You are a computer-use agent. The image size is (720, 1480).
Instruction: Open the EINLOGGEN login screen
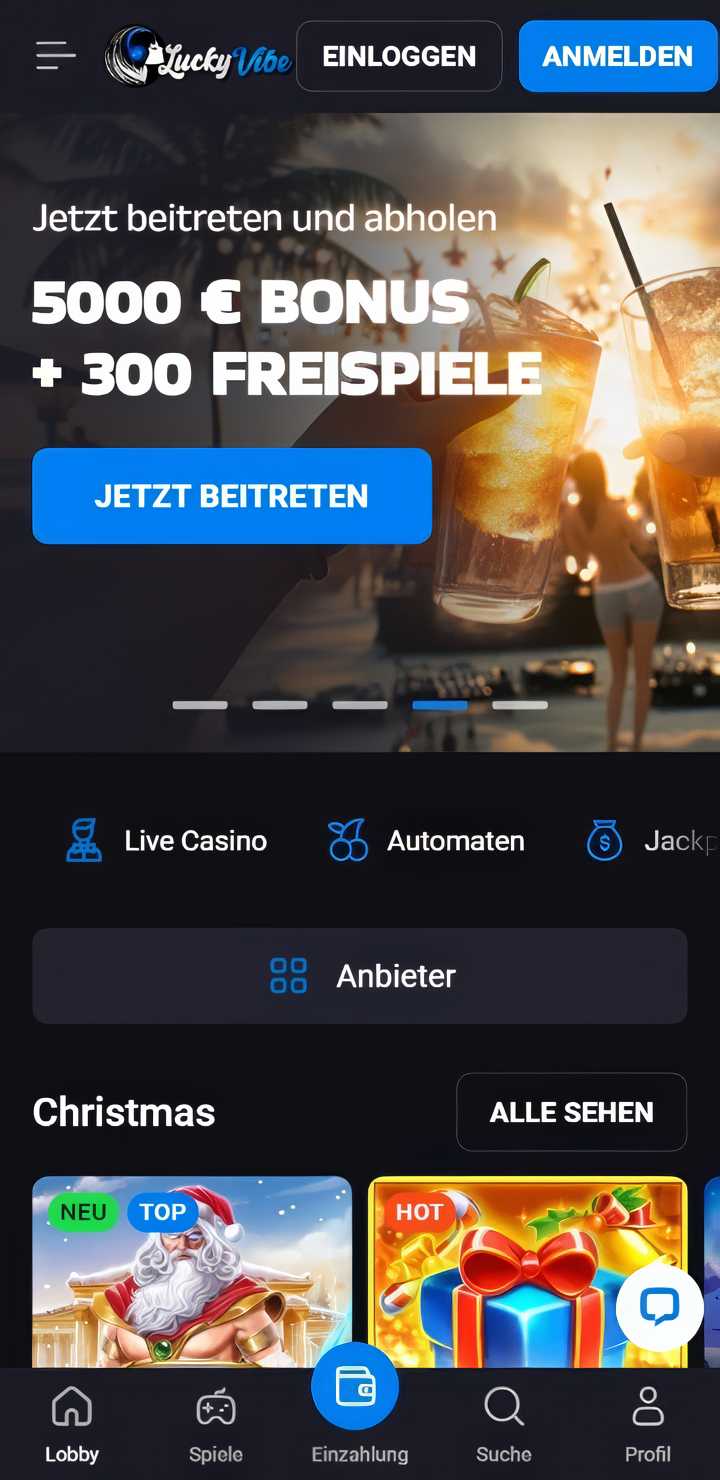pyautogui.click(x=398, y=56)
